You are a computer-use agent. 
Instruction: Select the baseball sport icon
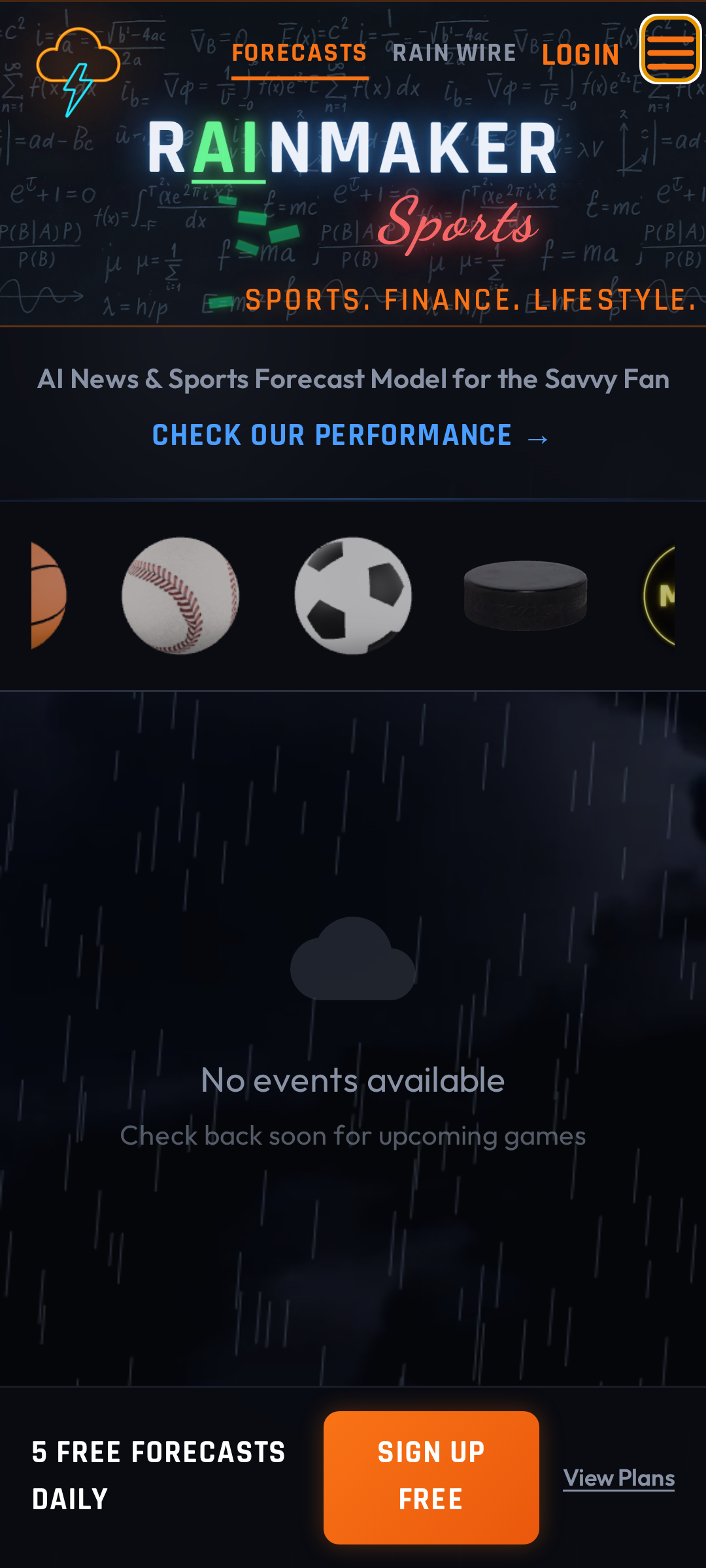(180, 595)
